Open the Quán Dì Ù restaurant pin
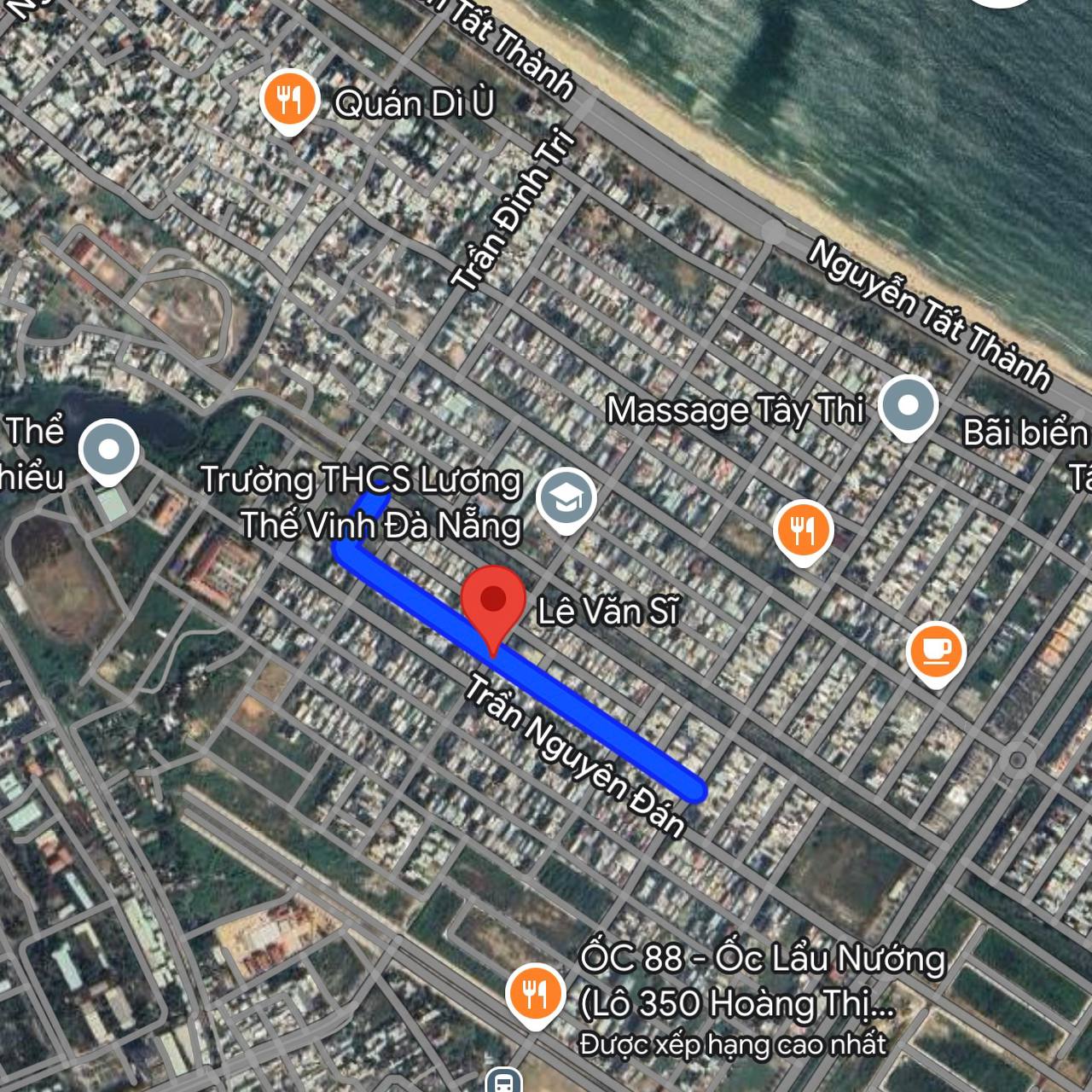Viewport: 1092px width, 1092px height. 290,101
